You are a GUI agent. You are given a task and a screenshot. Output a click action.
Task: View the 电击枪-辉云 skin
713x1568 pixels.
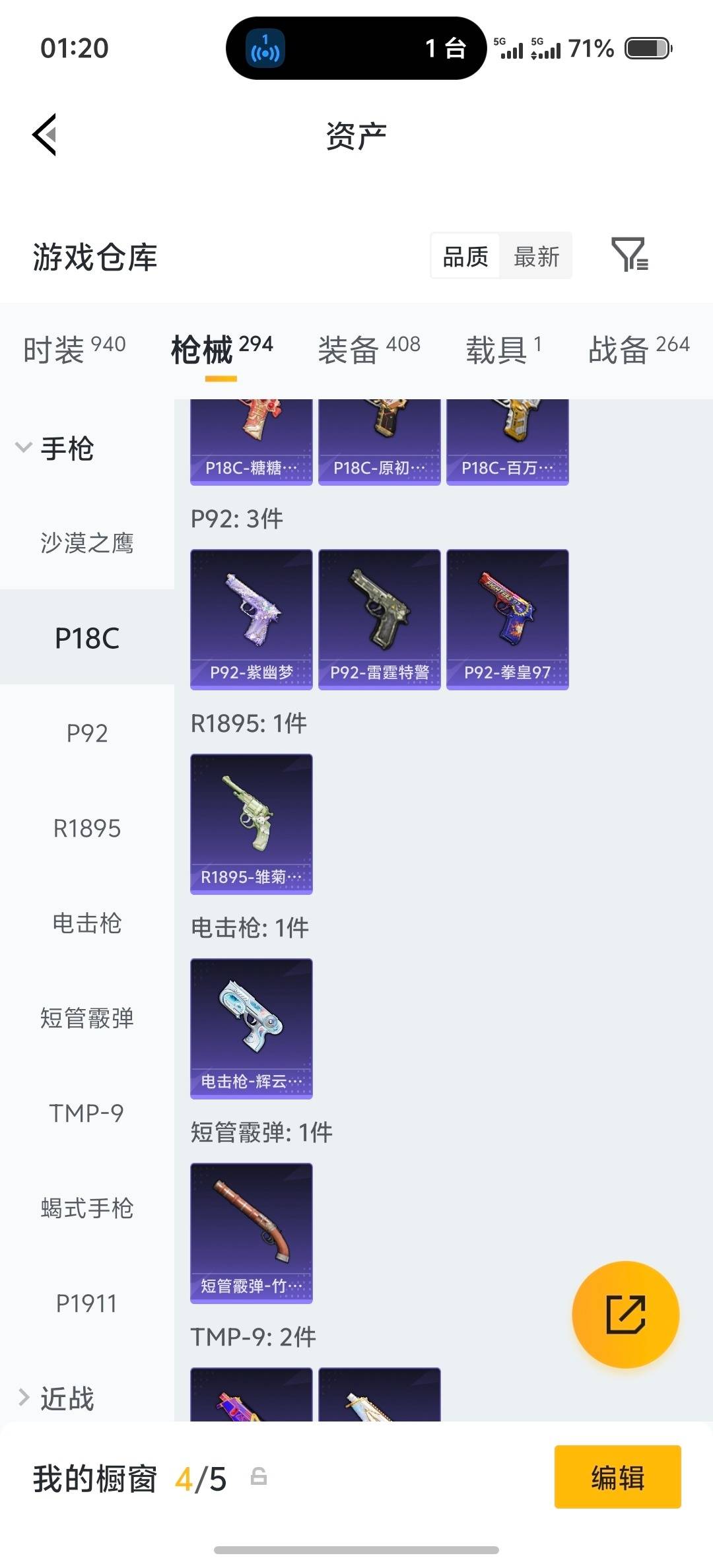pyautogui.click(x=252, y=1027)
